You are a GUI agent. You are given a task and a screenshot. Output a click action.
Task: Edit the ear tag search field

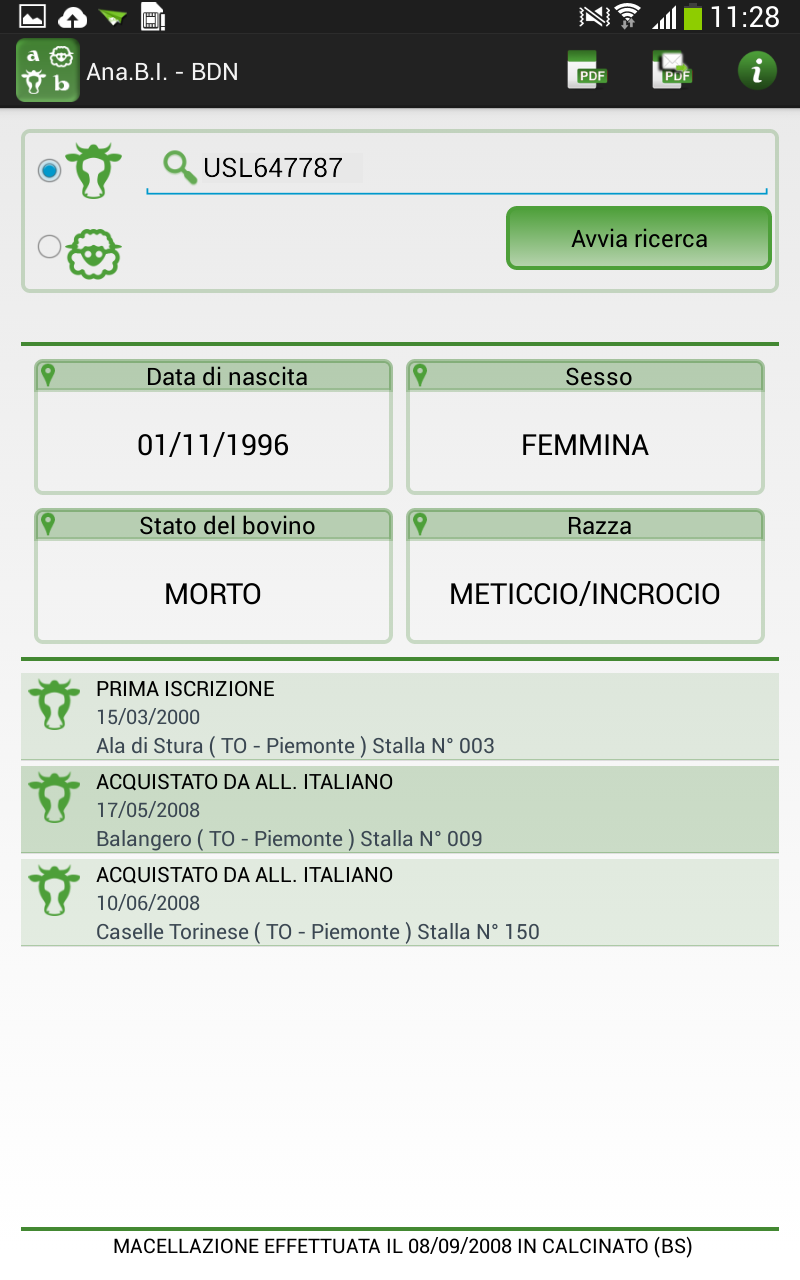coord(457,168)
